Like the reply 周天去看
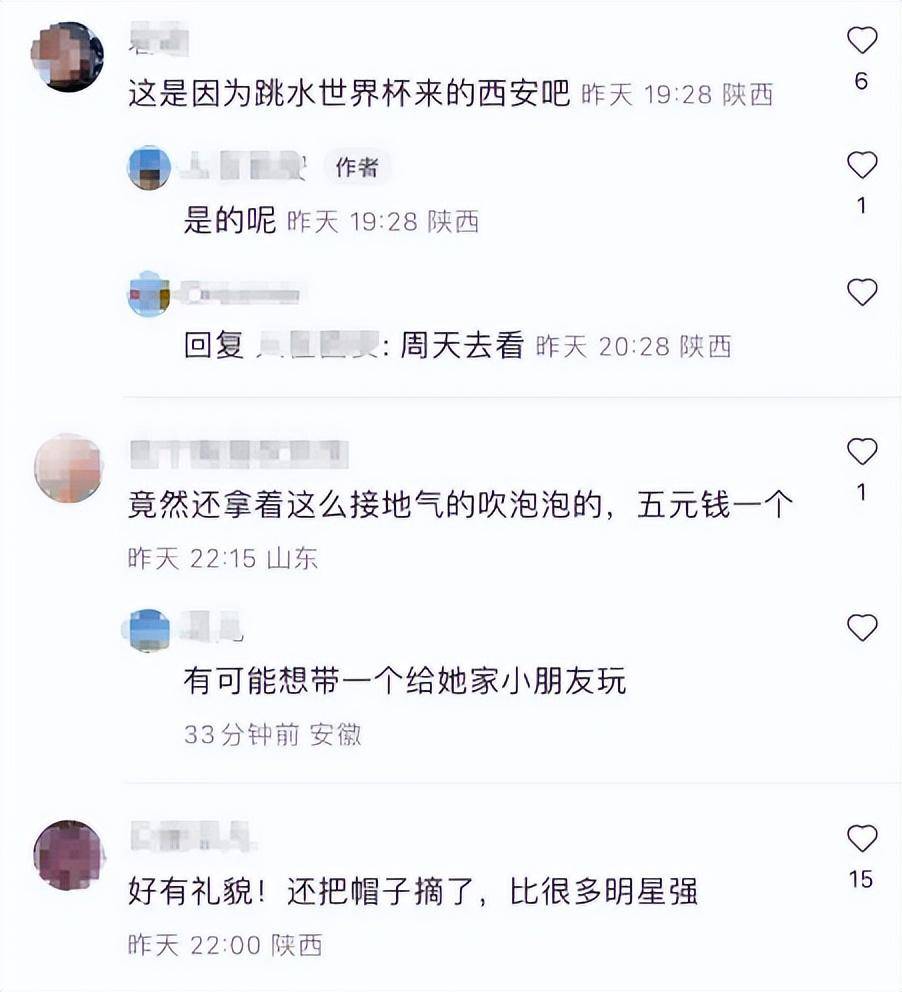Screen dimensions: 902x992 [861, 292]
